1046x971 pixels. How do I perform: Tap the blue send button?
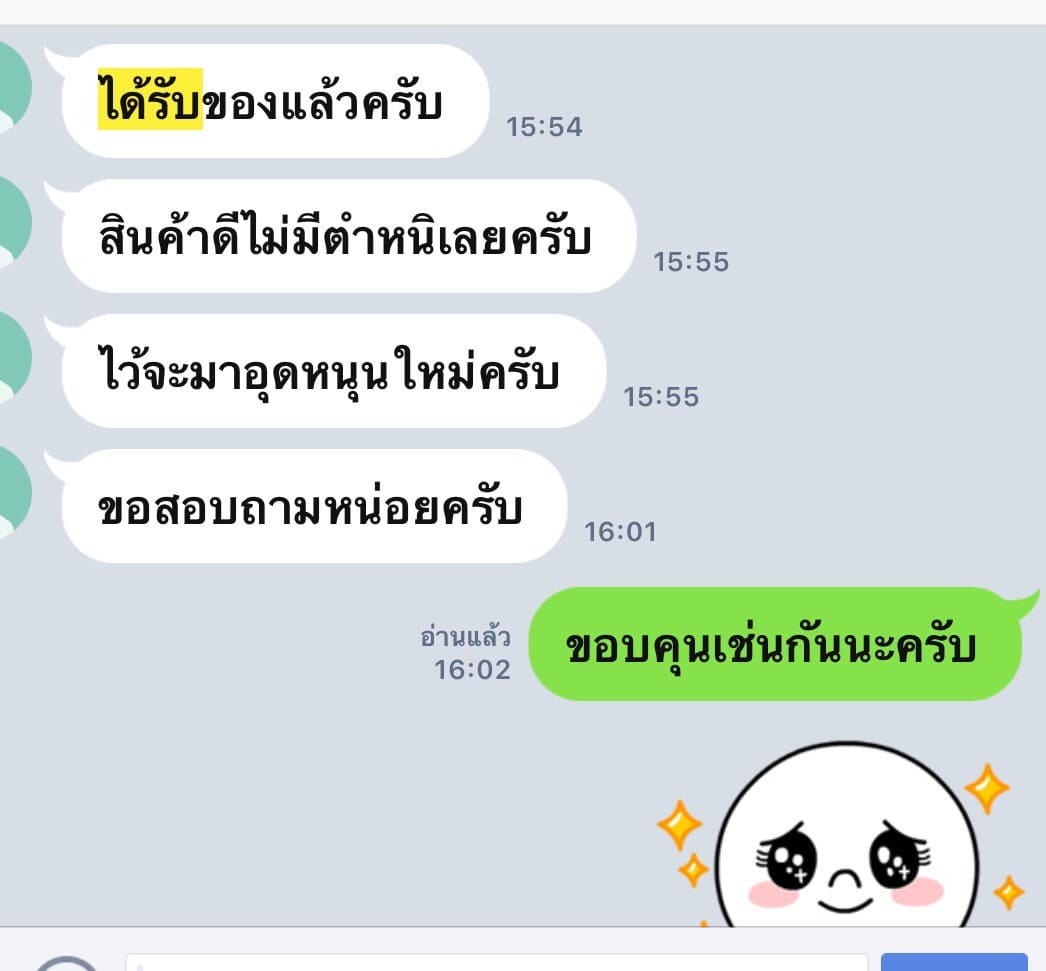953,962
